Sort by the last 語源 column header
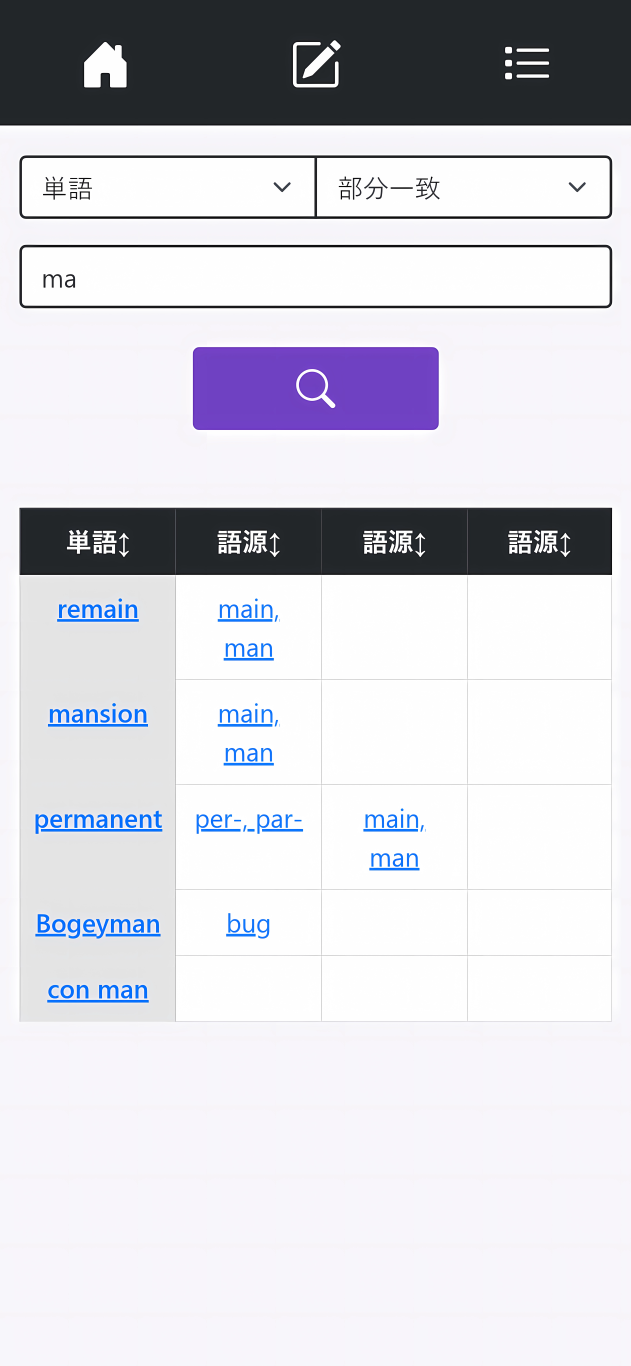631x1366 pixels. [x=540, y=542]
